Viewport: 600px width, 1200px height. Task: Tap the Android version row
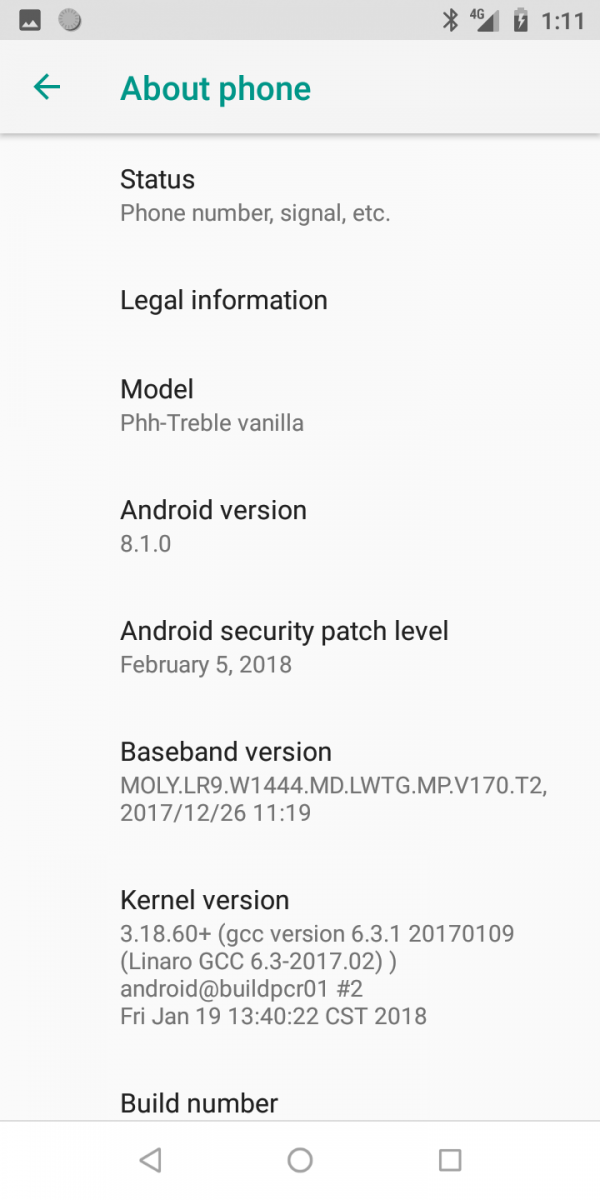[x=300, y=526]
